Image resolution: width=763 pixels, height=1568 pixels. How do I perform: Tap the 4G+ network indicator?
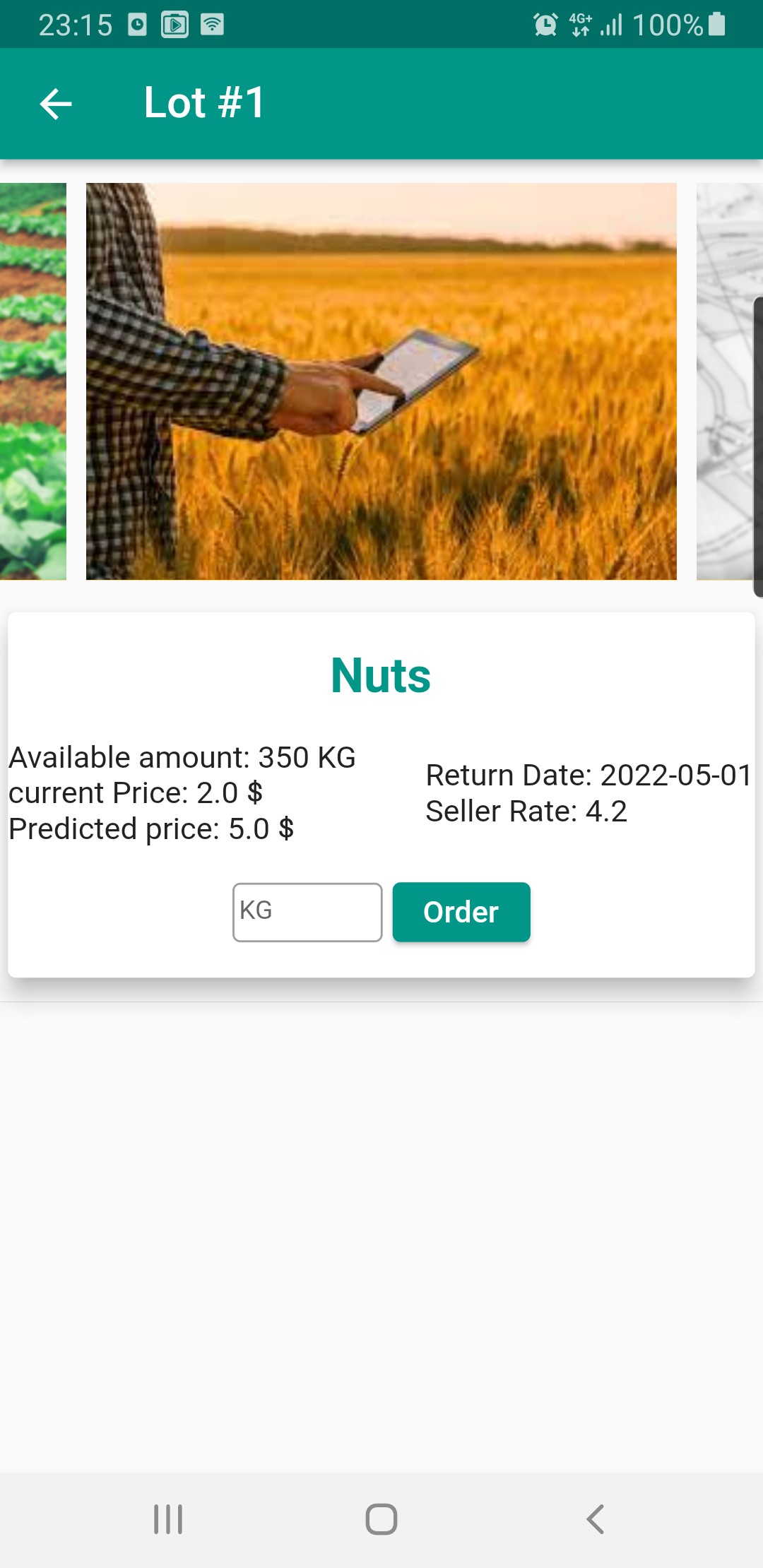(x=579, y=23)
